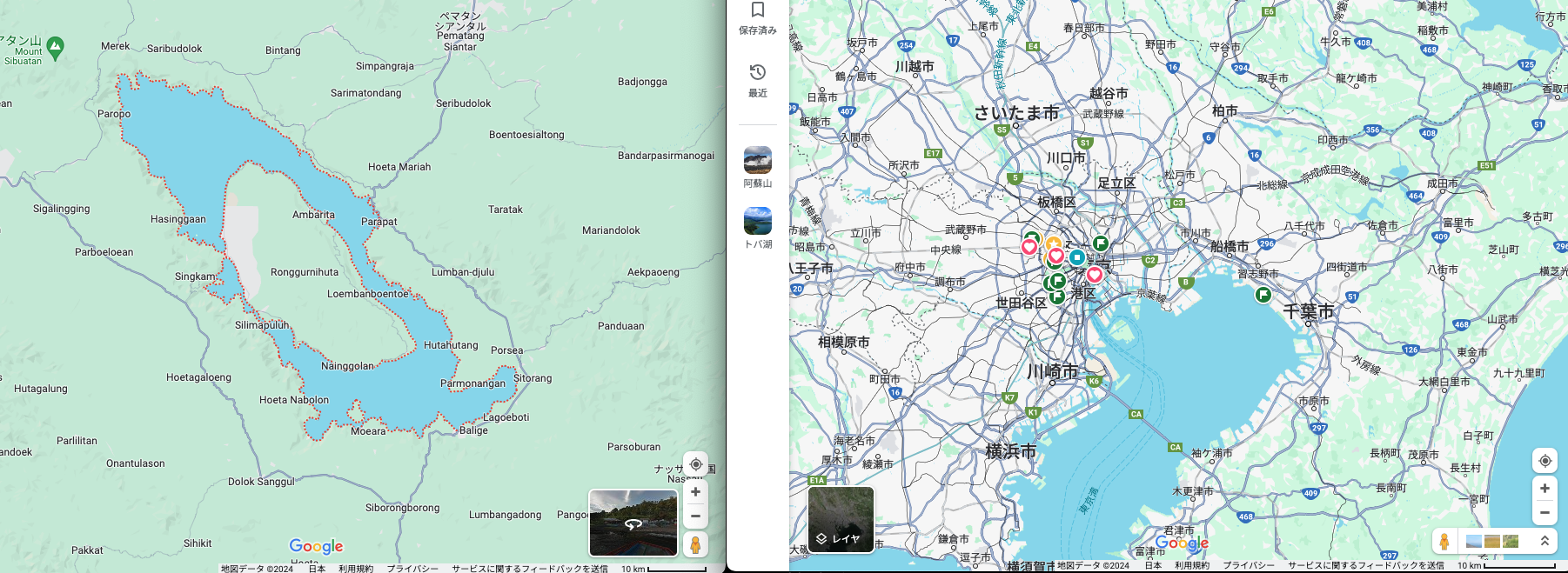
Task: Send feedback via Tokyo map footer link
Action: click(1365, 565)
